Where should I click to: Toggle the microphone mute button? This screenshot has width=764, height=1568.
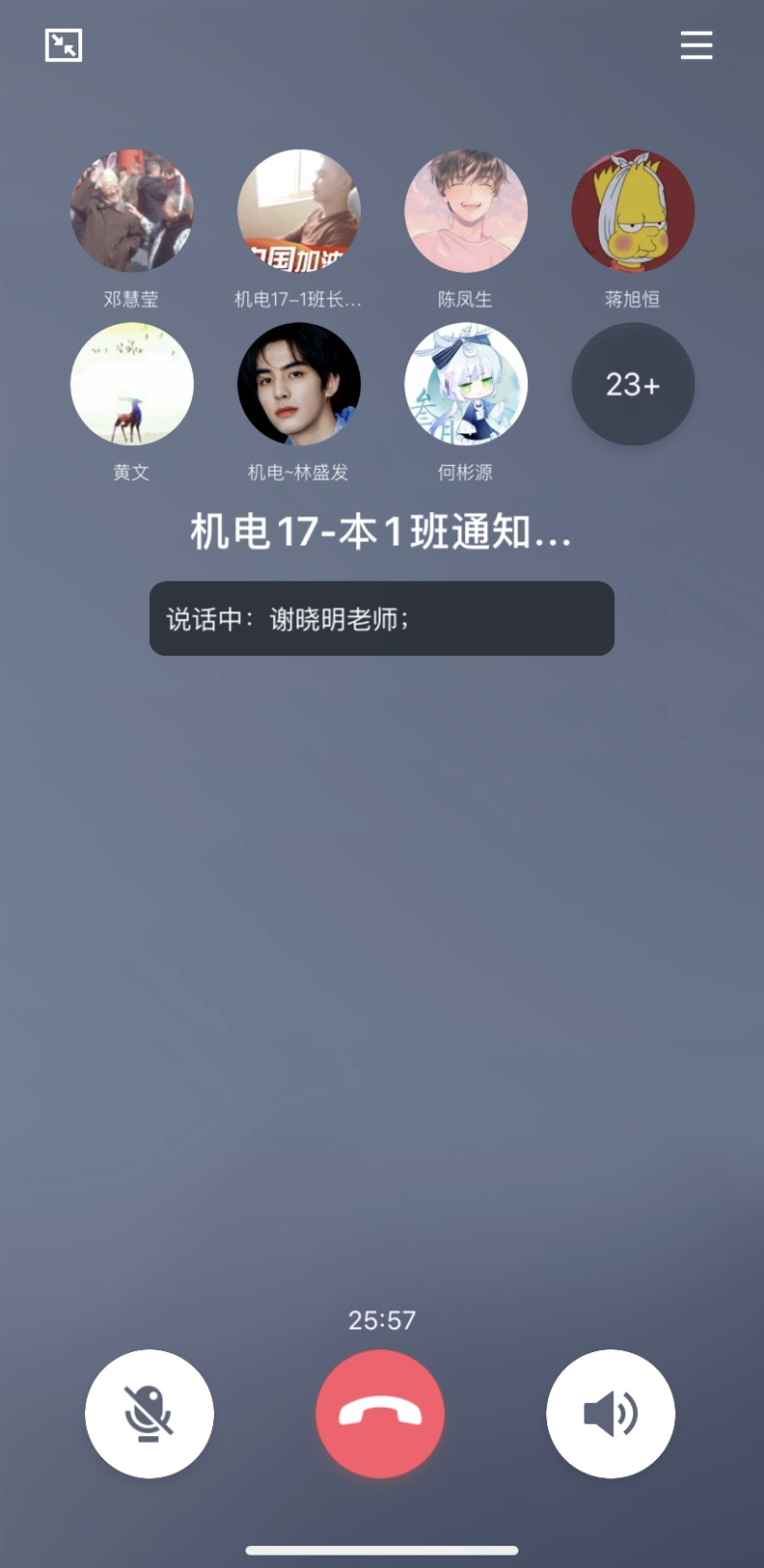[x=149, y=1413]
